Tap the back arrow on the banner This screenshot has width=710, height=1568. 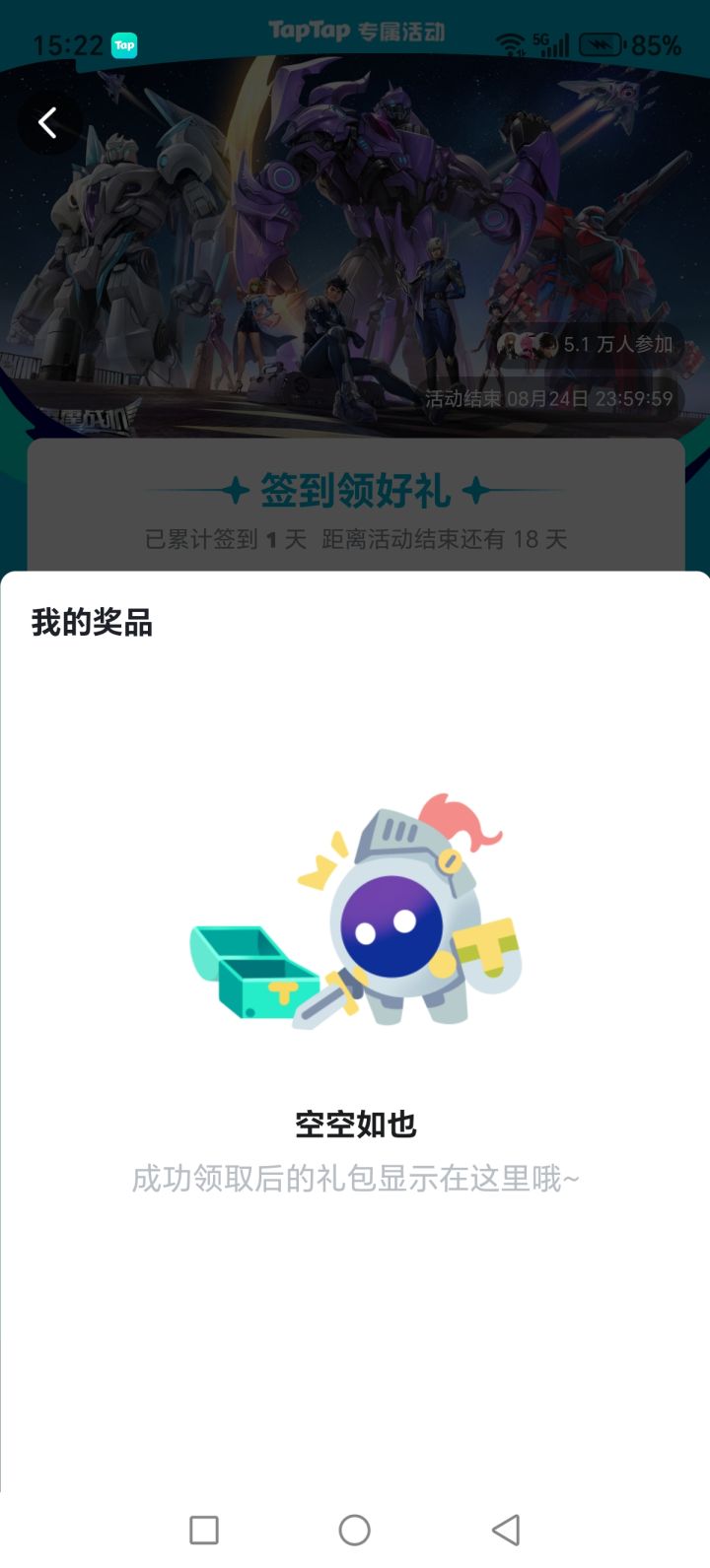point(48,122)
